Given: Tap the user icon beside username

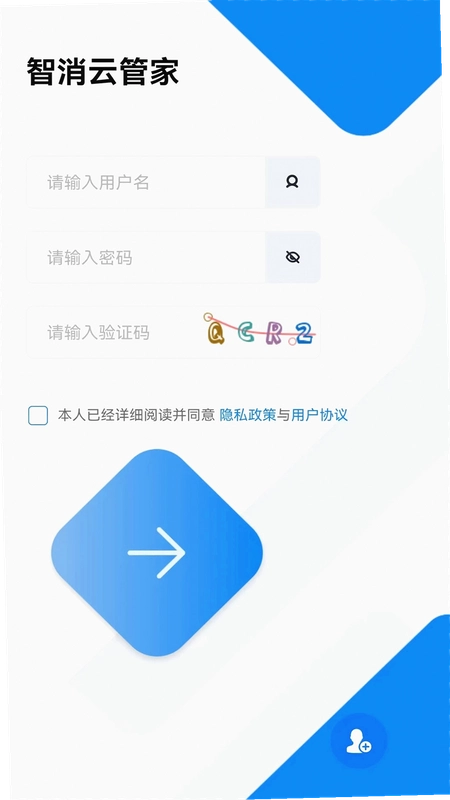Looking at the screenshot, I should (292, 182).
